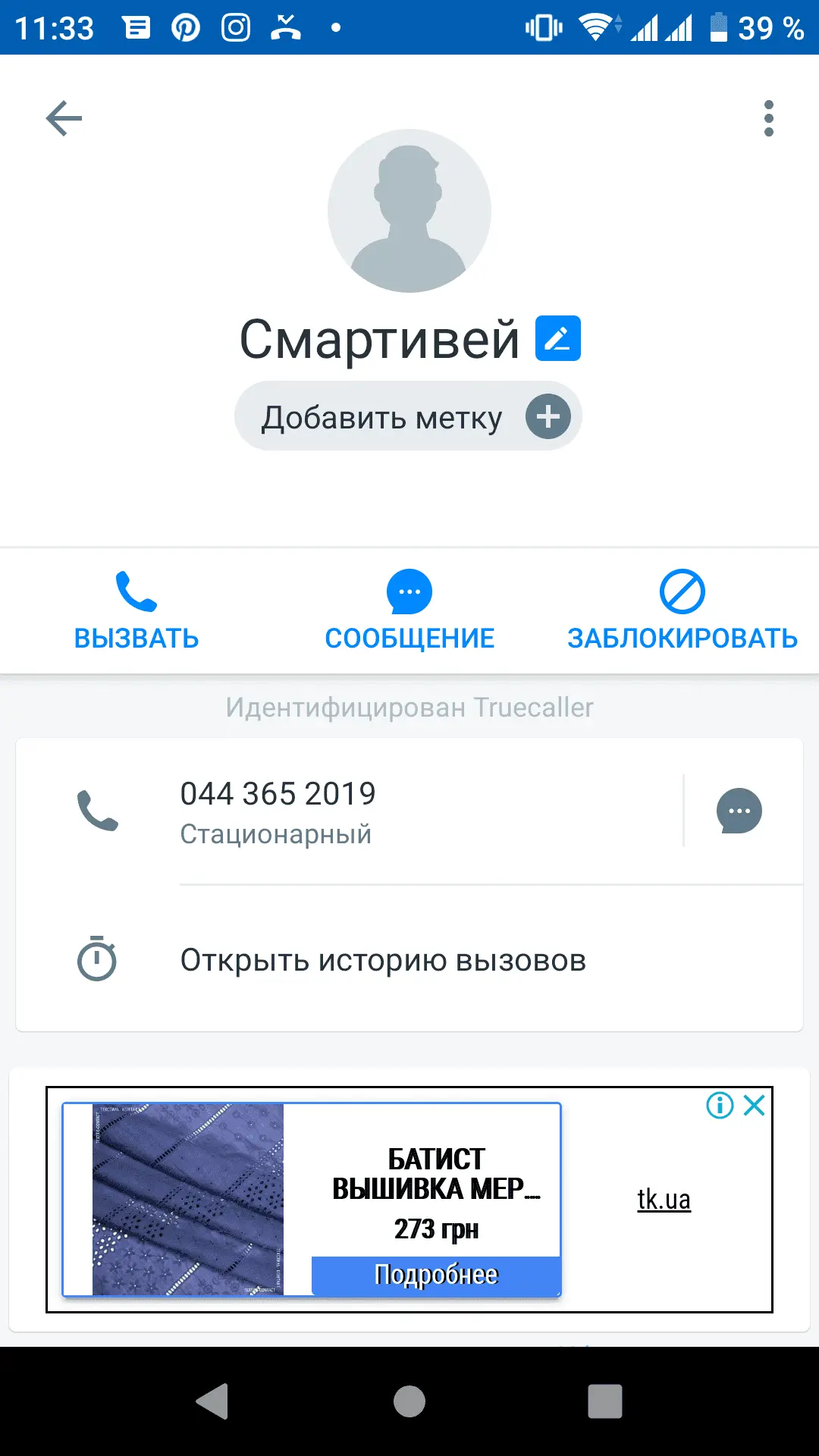Go to the system home screen
819x1456 pixels.
[409, 1401]
